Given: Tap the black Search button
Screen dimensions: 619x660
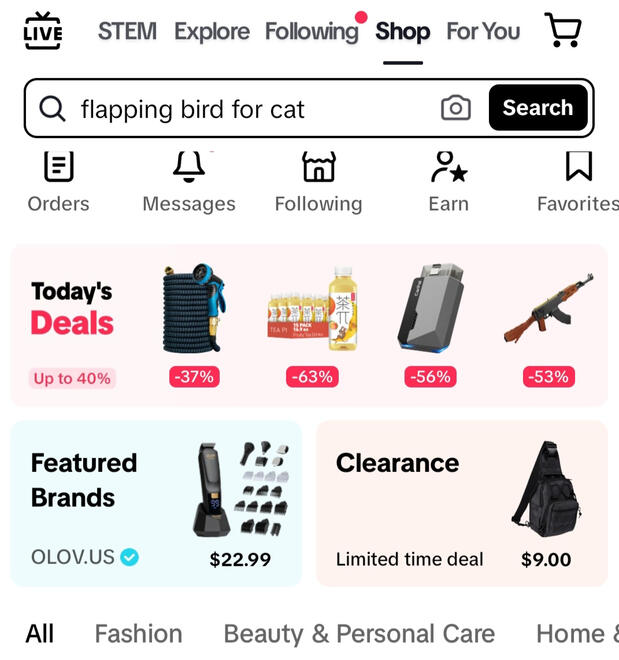Looking at the screenshot, I should pos(537,108).
